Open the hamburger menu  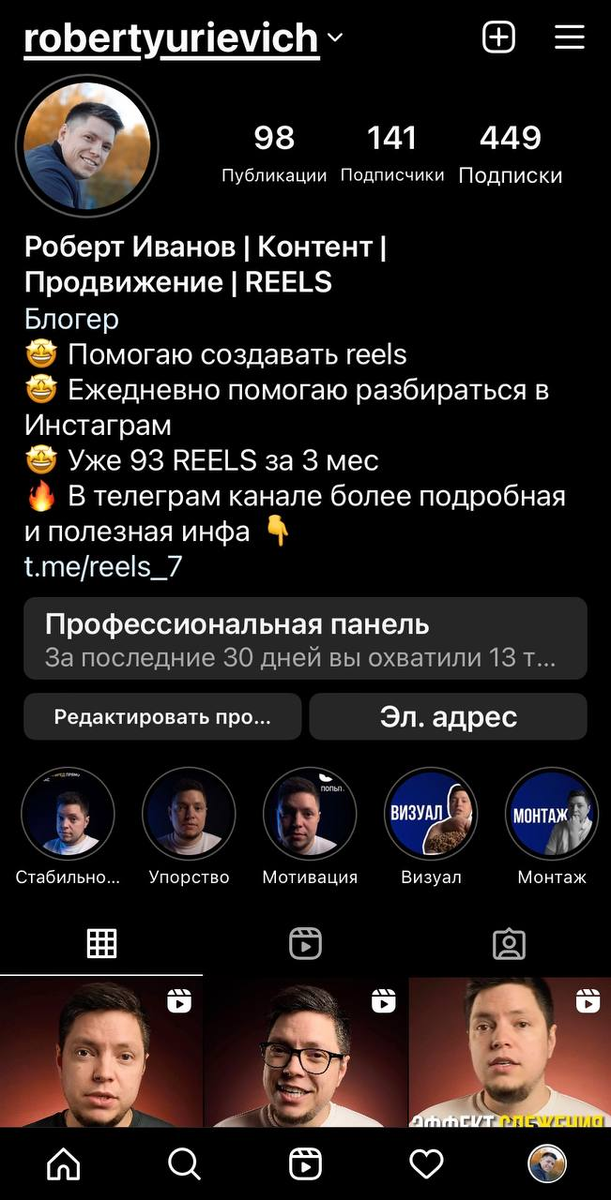(569, 38)
